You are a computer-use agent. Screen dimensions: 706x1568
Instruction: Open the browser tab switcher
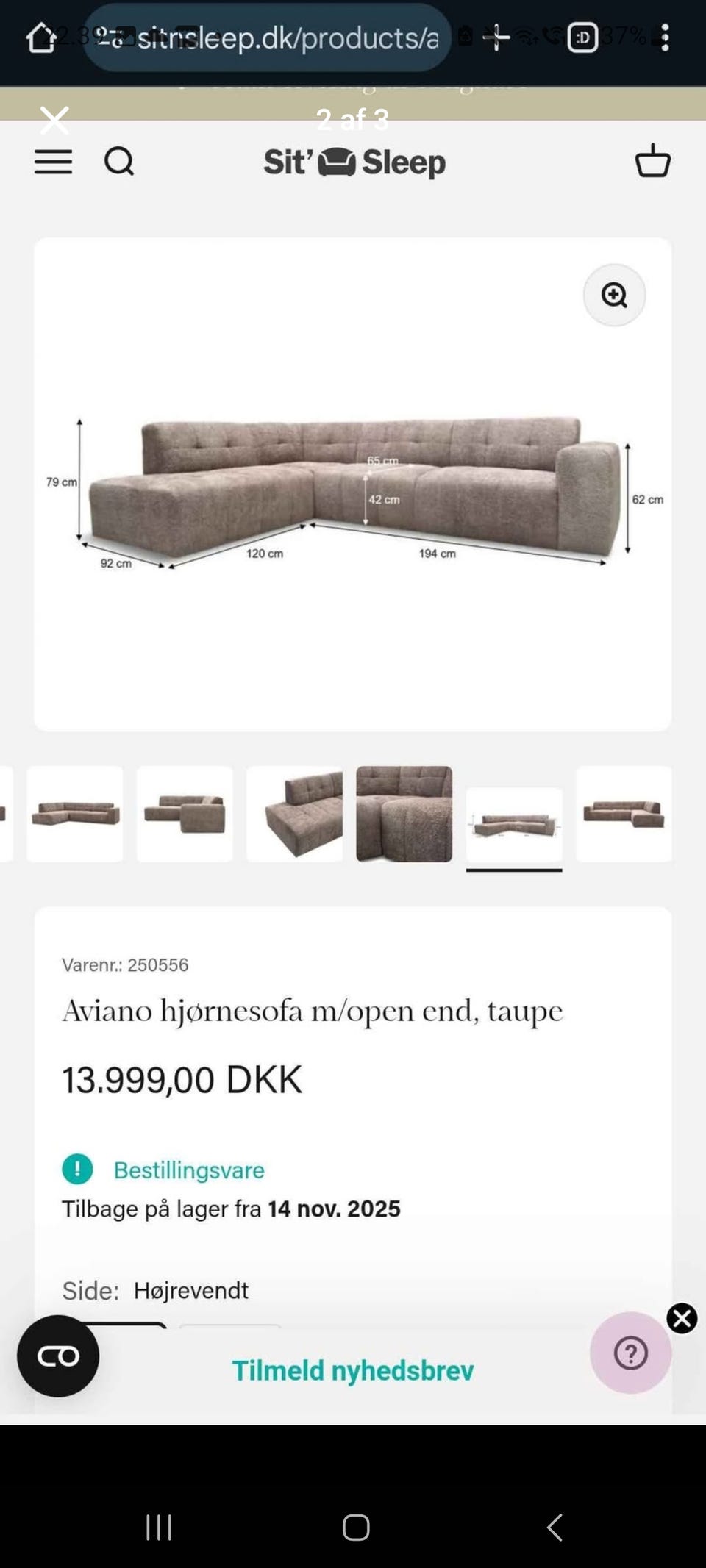pos(582,37)
